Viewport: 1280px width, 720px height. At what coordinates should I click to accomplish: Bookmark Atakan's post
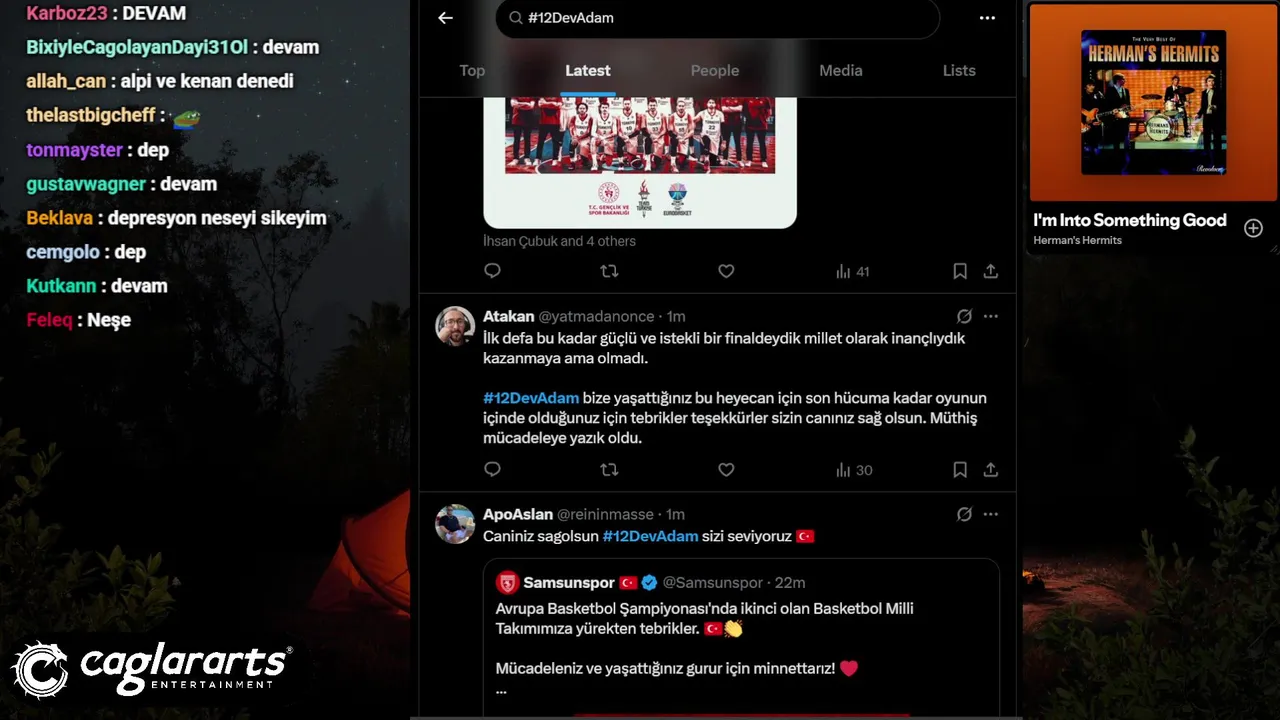959,469
